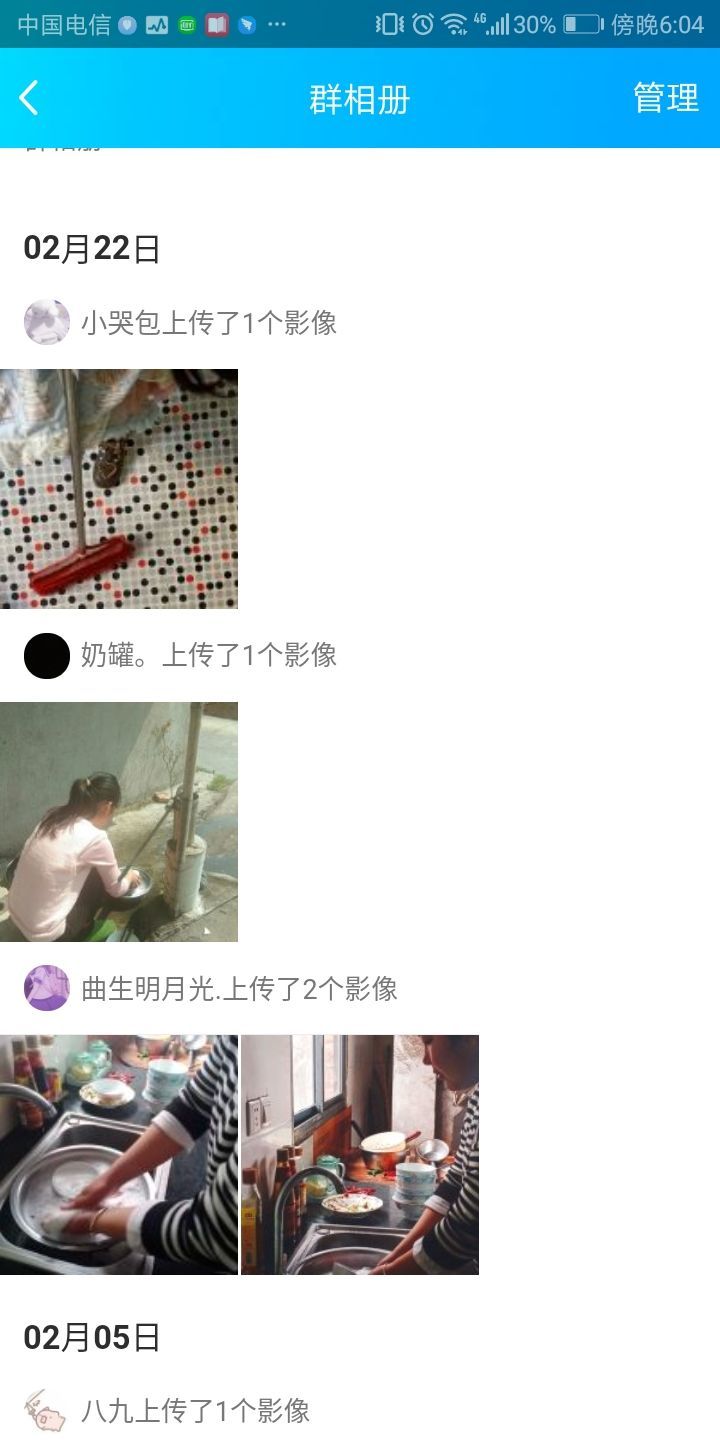
Task: Open the image uploaded by 奶罐。
Action: coord(119,821)
